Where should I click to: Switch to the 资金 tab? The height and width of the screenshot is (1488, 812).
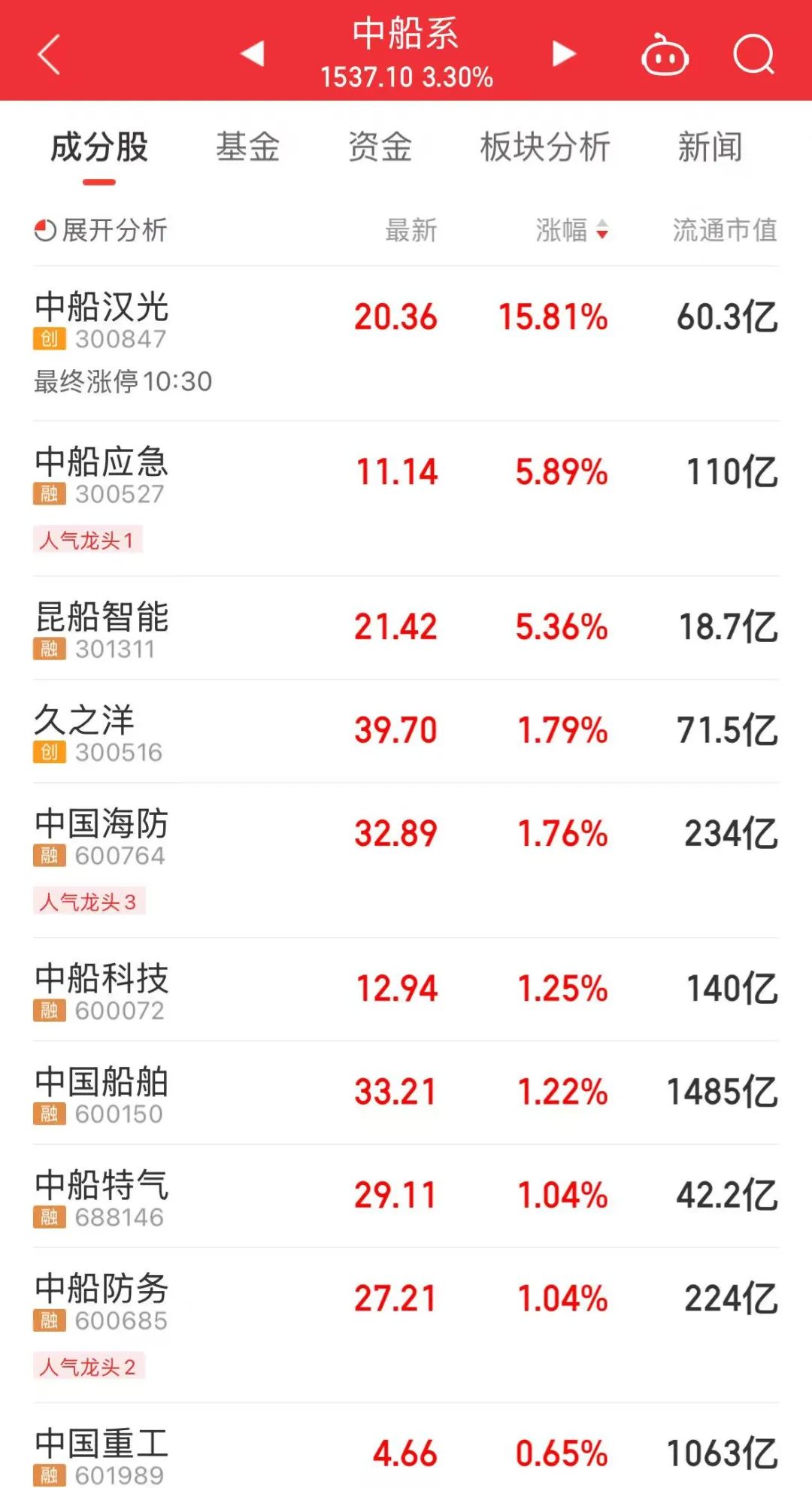(380, 147)
